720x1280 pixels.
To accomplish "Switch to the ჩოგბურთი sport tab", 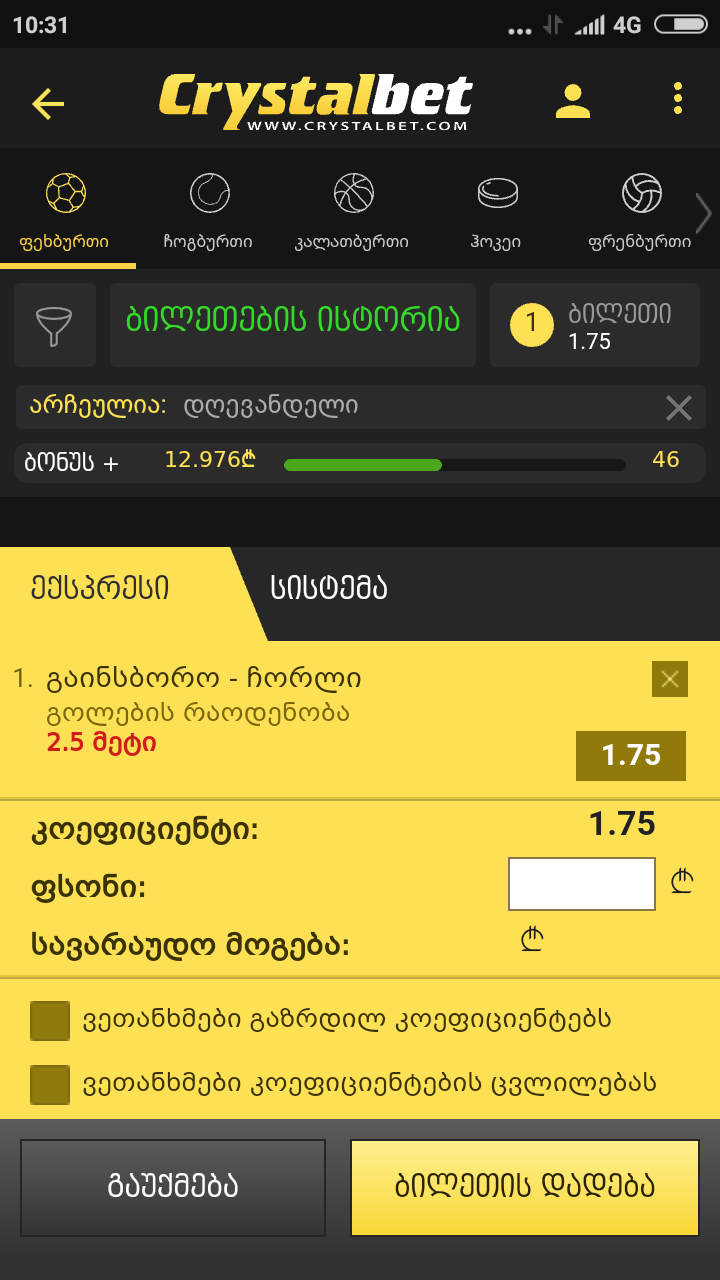I will 208,210.
